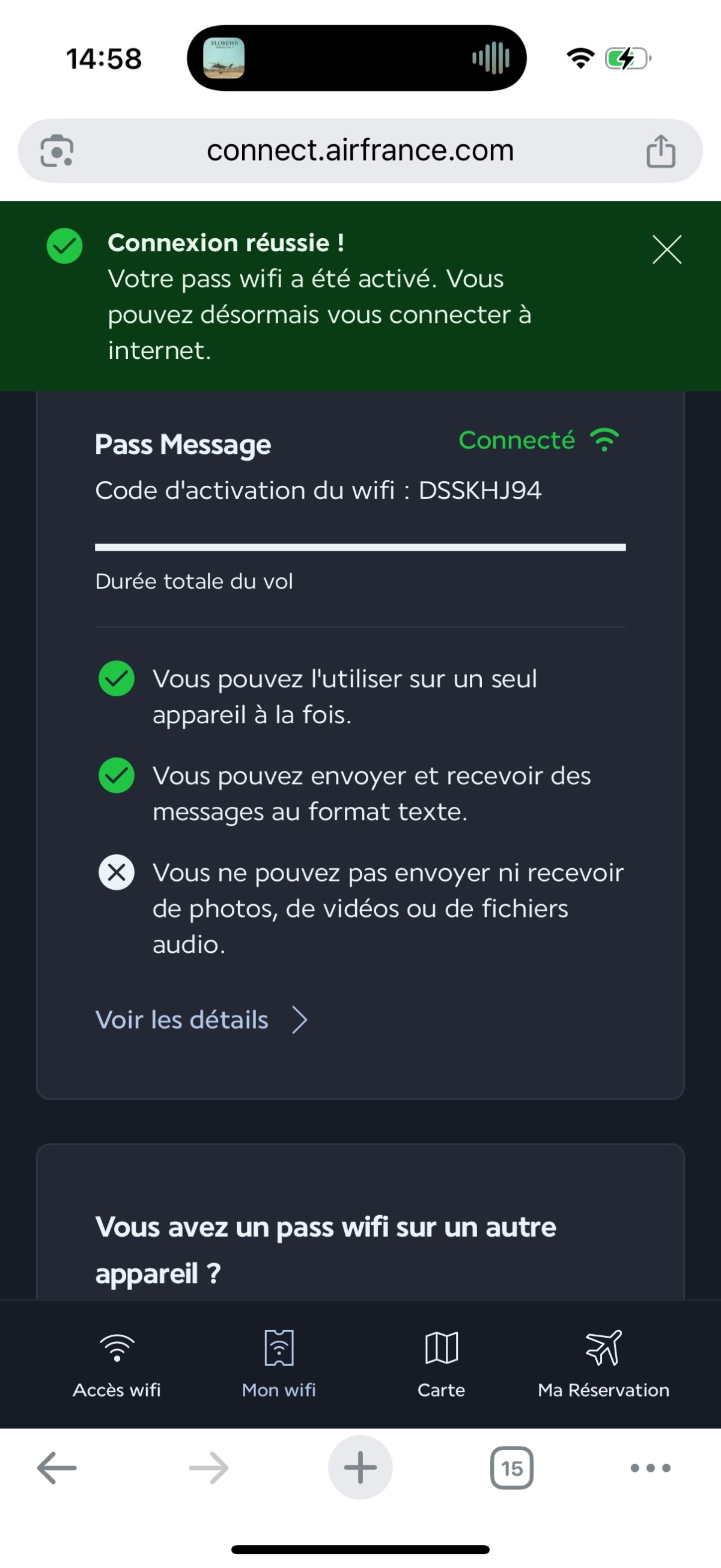Viewport: 721px width, 1568px height.
Task: Open Voir les détails link
Action: (x=201, y=1020)
